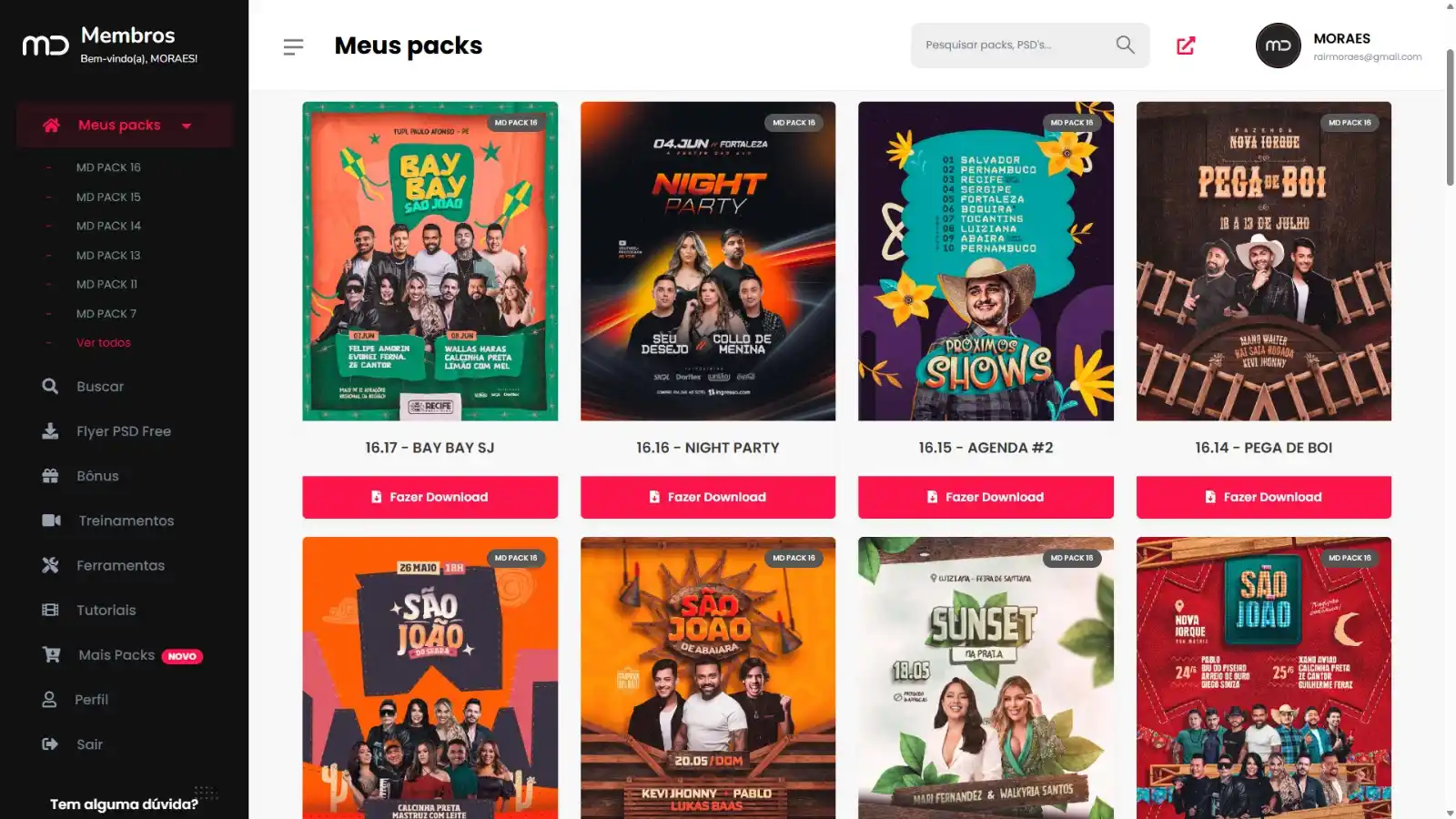Open the red external link icon
1456x819 pixels.
1186,45
